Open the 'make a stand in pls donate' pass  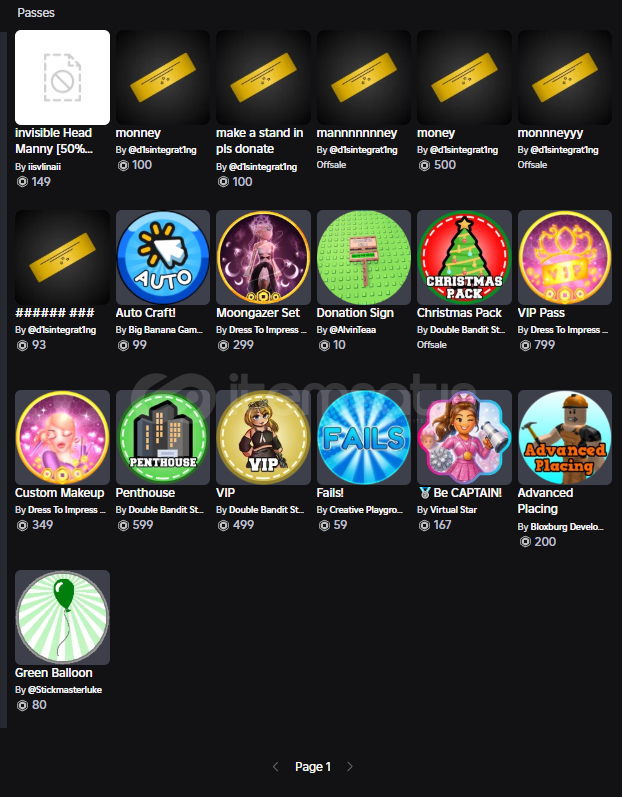[263, 77]
